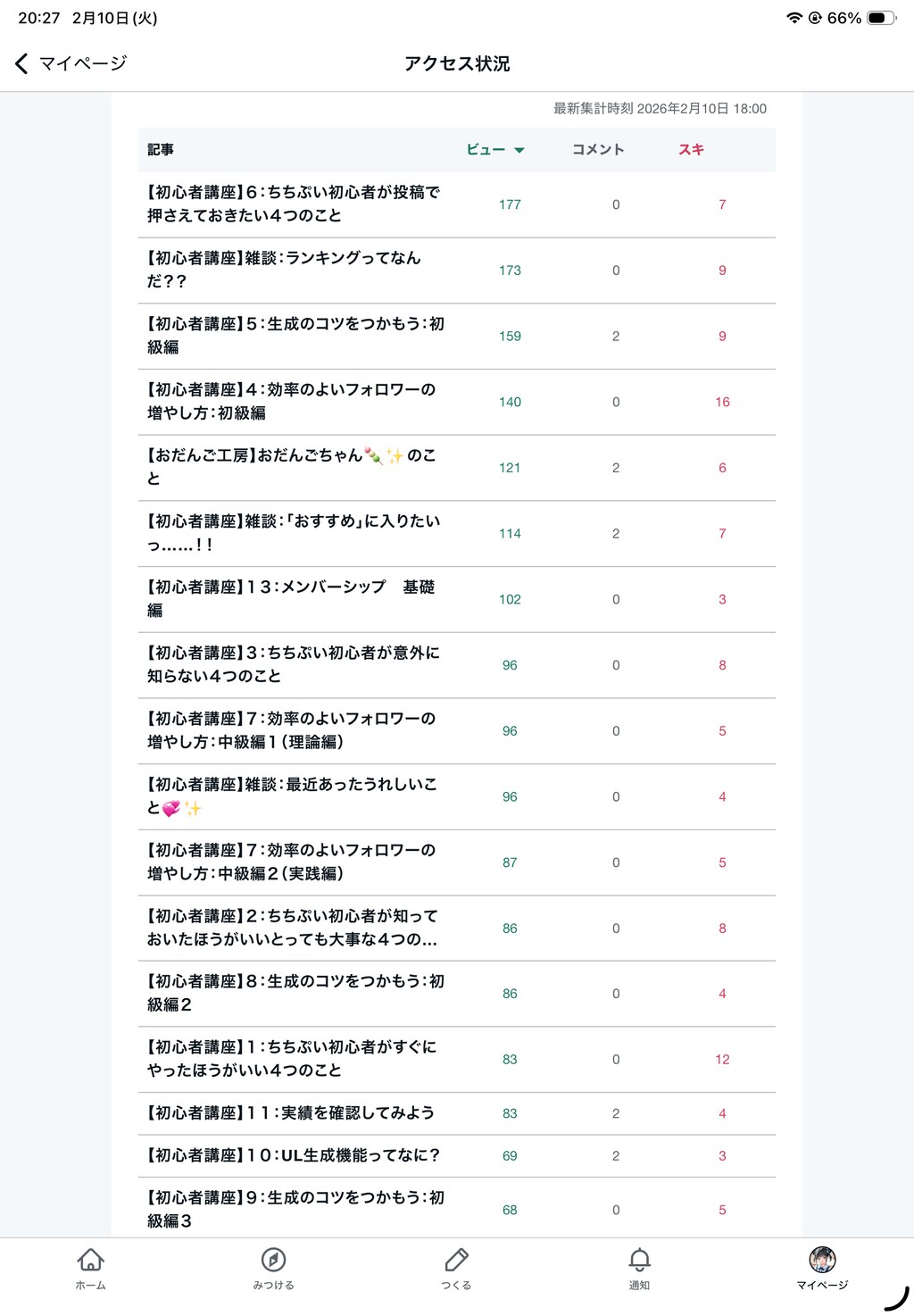Open the ビュー sort dropdown arrow
The width and height of the screenshot is (914, 1316).
(x=521, y=151)
